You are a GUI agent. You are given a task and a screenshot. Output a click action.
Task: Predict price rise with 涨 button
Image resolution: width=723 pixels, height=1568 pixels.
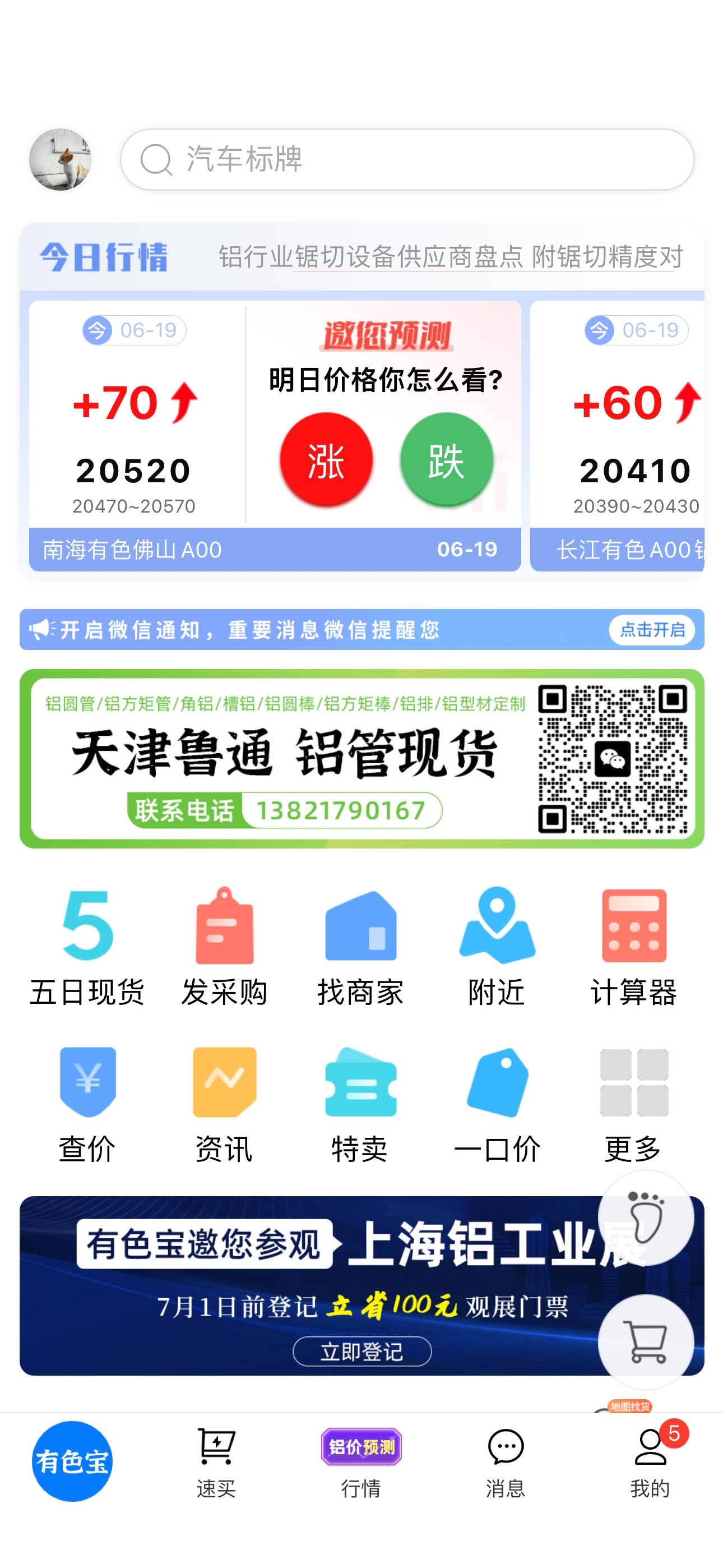coord(326,459)
